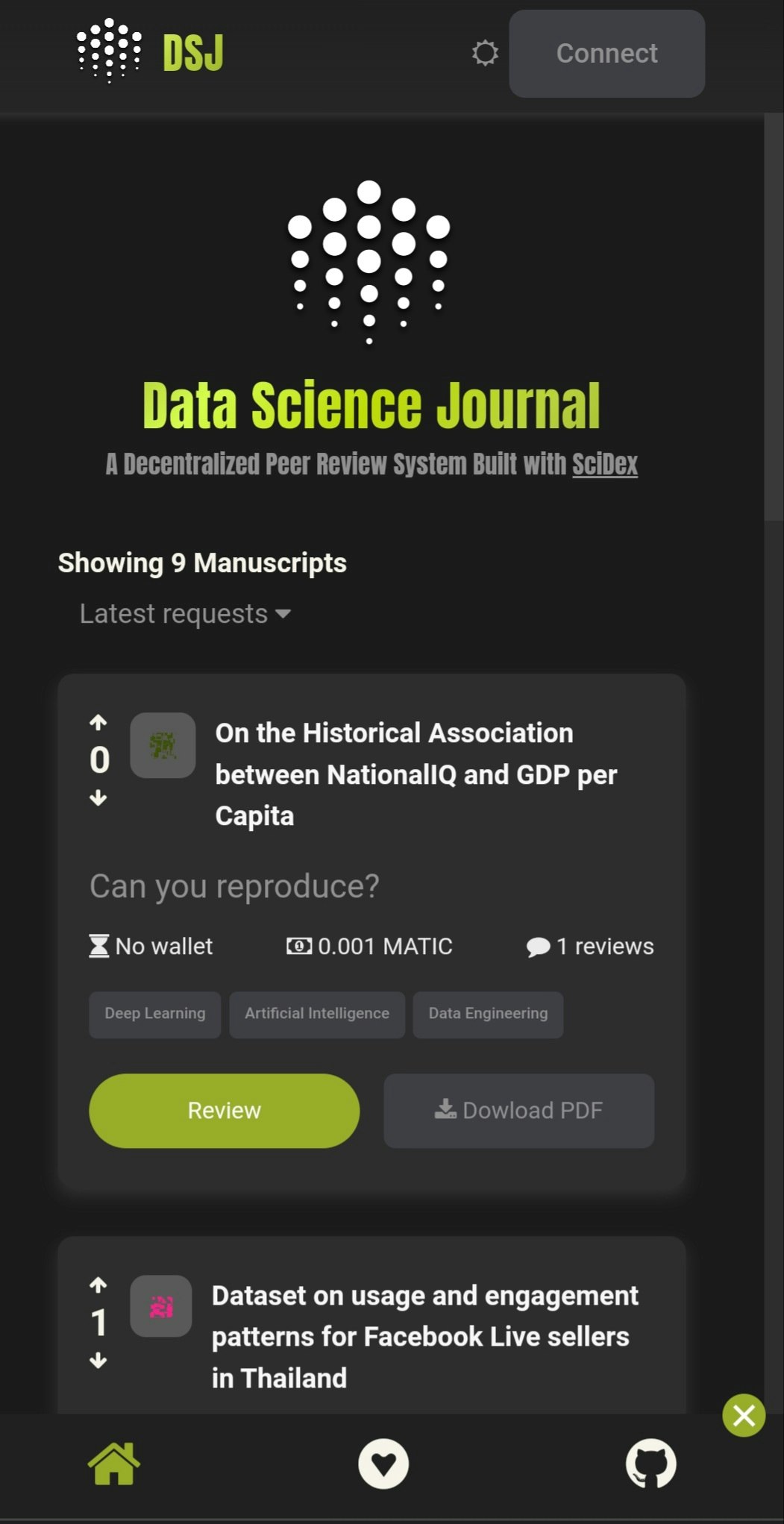This screenshot has height=1524, width=784.
Task: Expand the Latest requests sort dropdown
Action: click(x=185, y=614)
